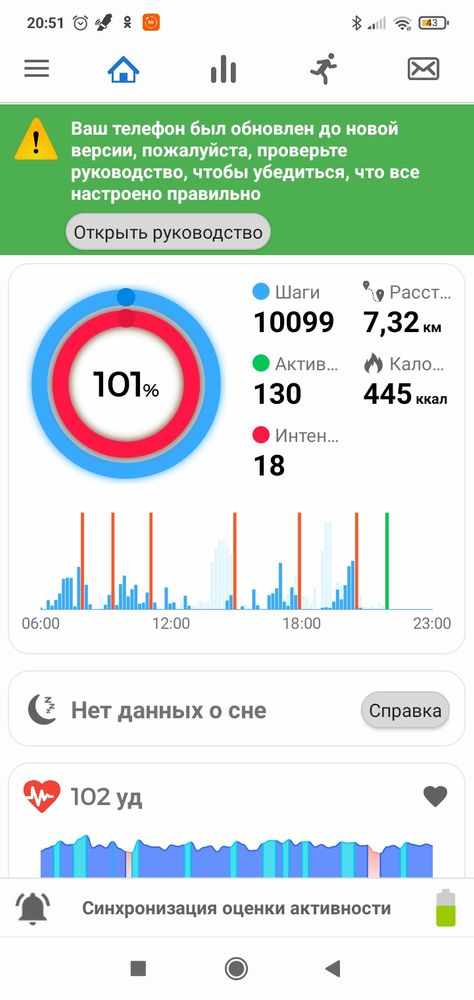474x1000 pixels.
Task: Open the messages envelope tab
Action: pyautogui.click(x=424, y=69)
